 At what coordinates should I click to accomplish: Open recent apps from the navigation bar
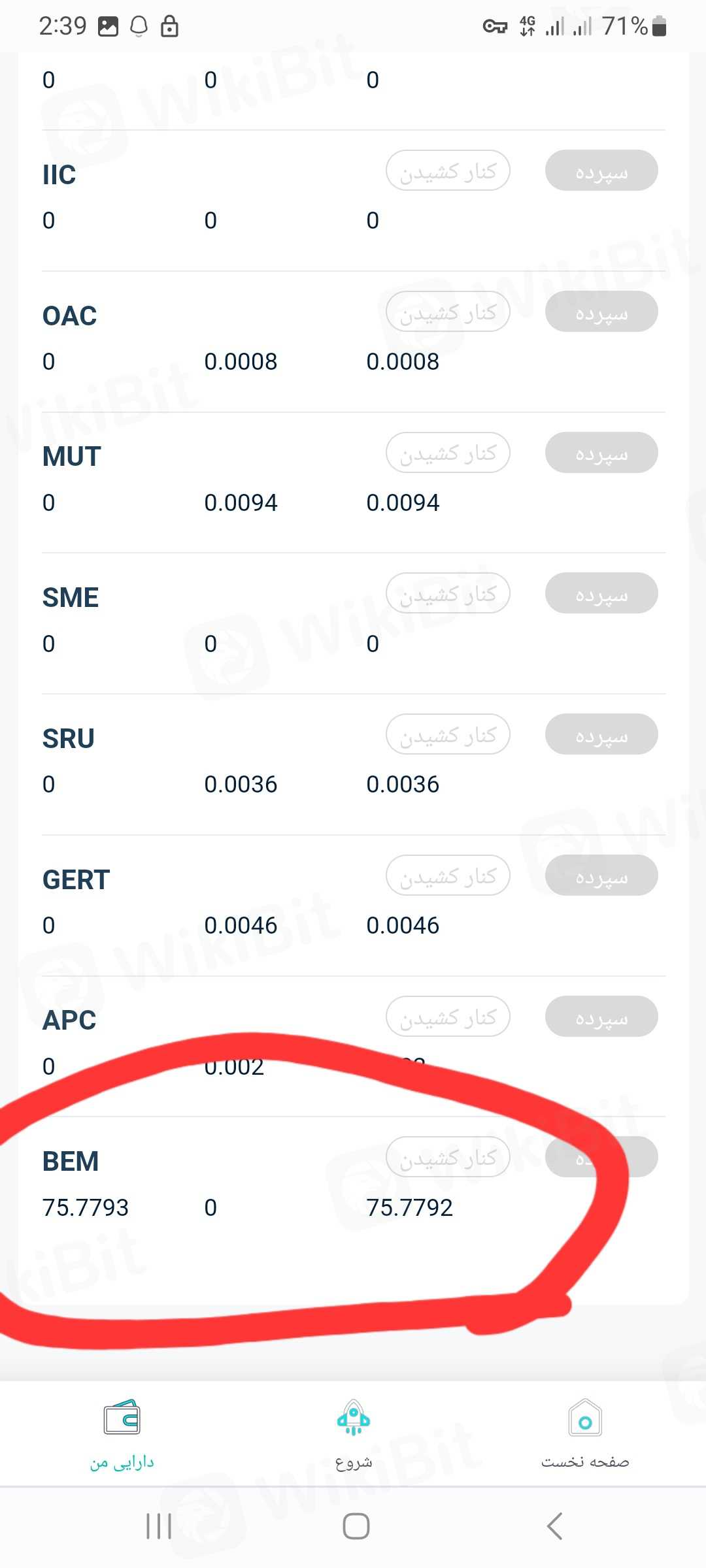[159, 1526]
